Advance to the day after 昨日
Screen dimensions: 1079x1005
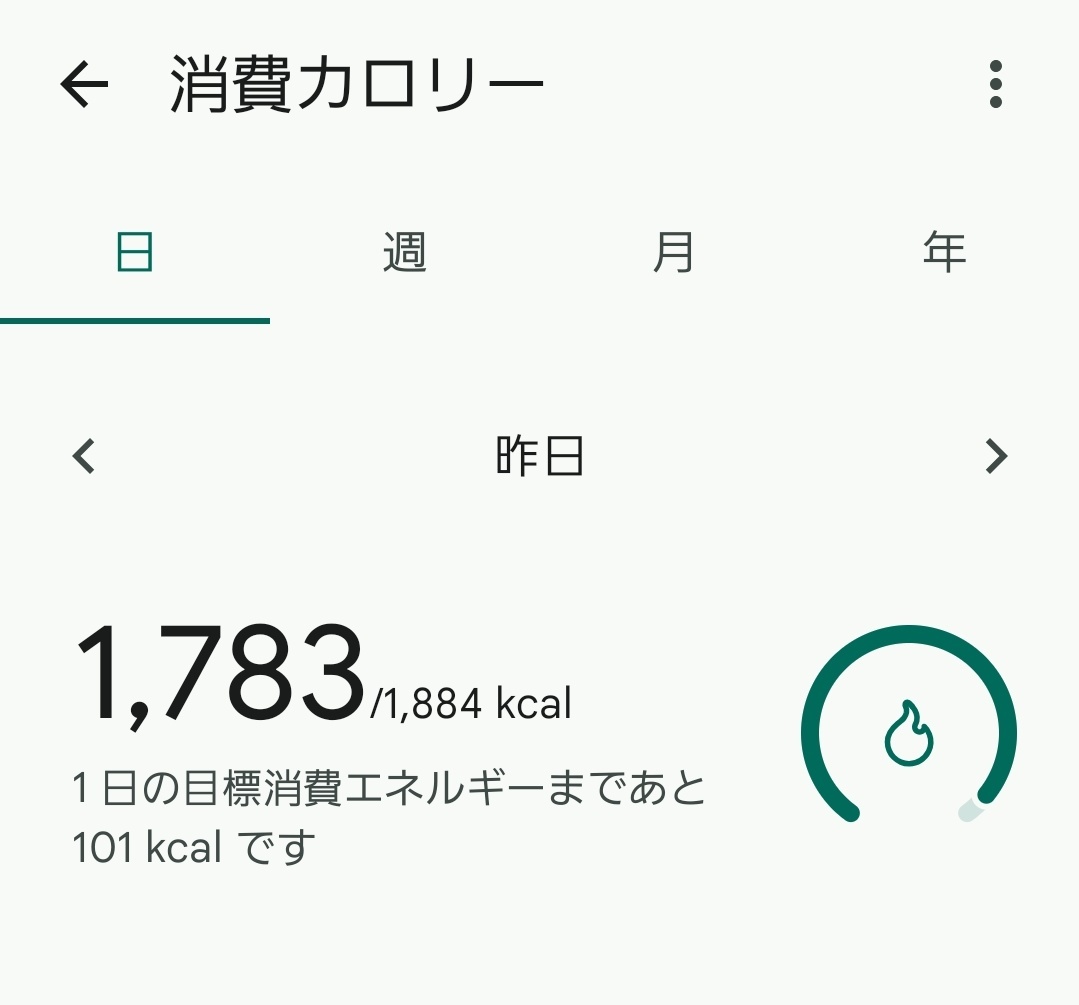click(x=996, y=457)
